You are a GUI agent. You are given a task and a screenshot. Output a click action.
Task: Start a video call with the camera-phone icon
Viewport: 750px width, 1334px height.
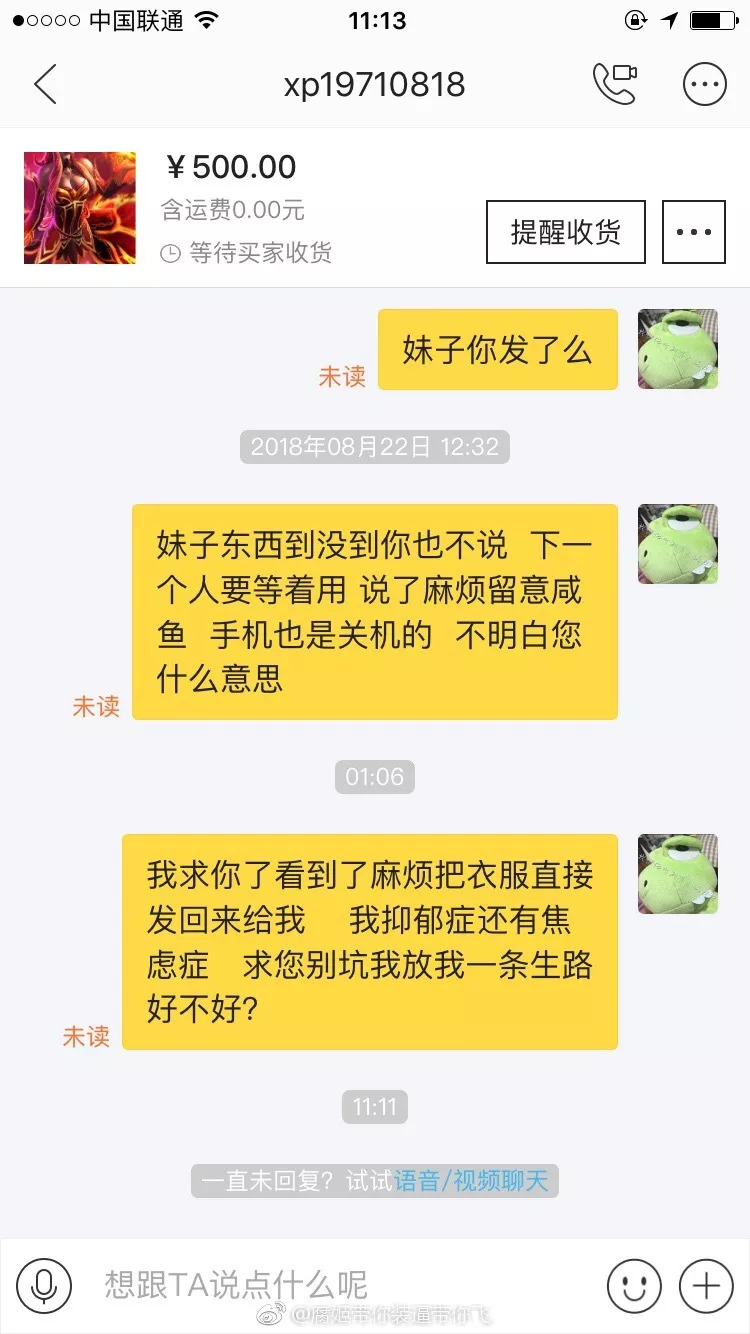(614, 84)
